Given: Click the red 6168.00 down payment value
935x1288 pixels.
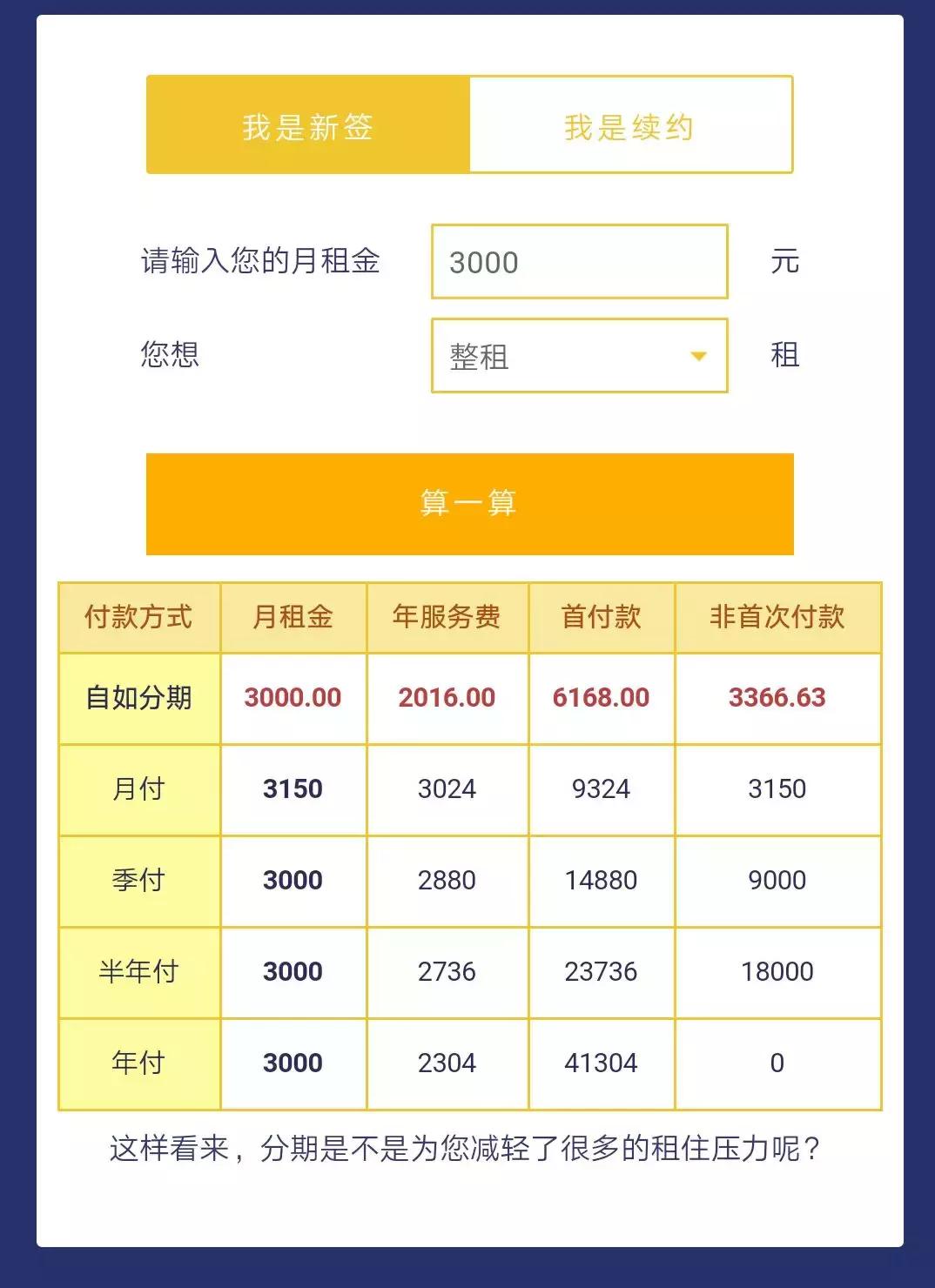Looking at the screenshot, I should click(x=601, y=696).
